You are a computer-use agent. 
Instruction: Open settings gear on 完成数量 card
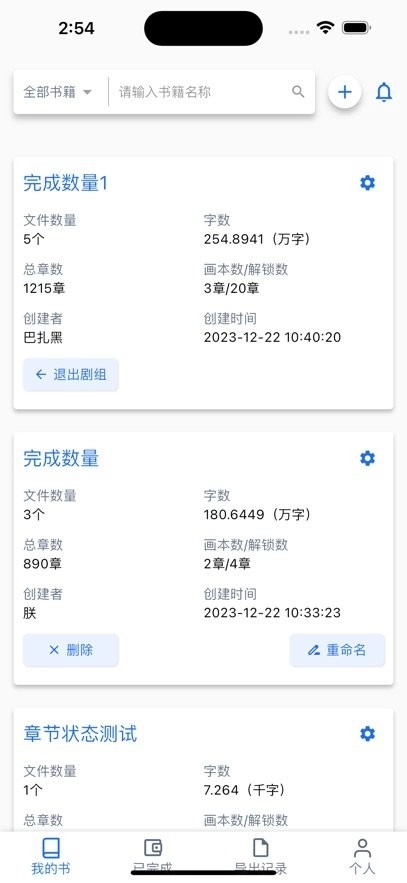coord(368,458)
